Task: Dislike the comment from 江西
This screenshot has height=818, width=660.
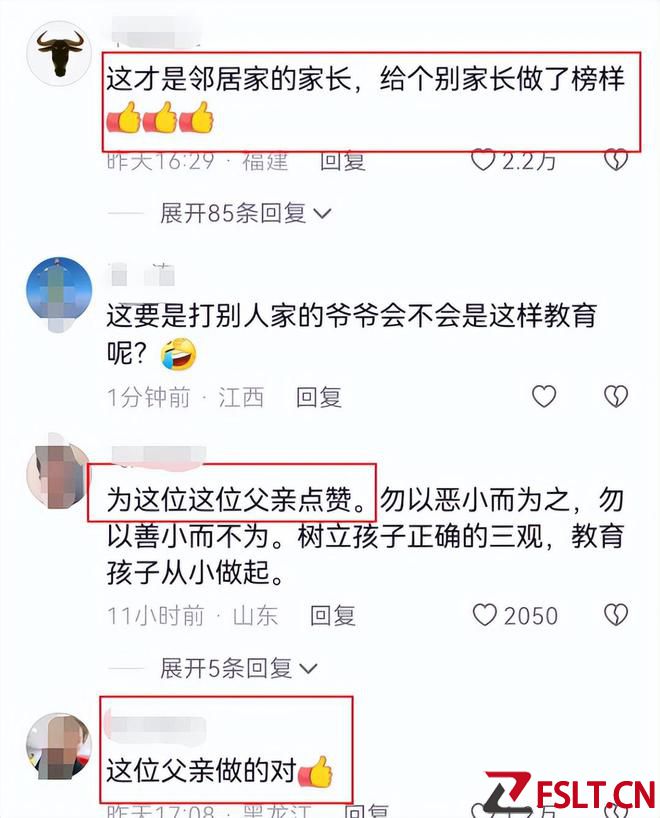Action: 615,397
